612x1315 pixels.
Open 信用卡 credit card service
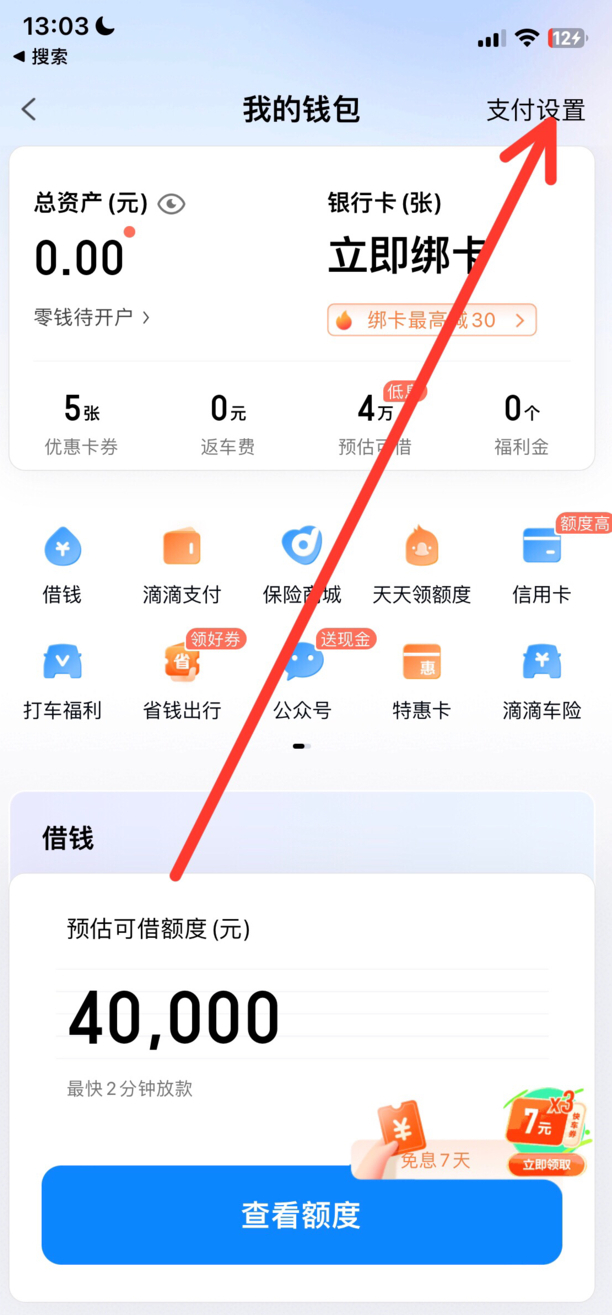[x=541, y=563]
